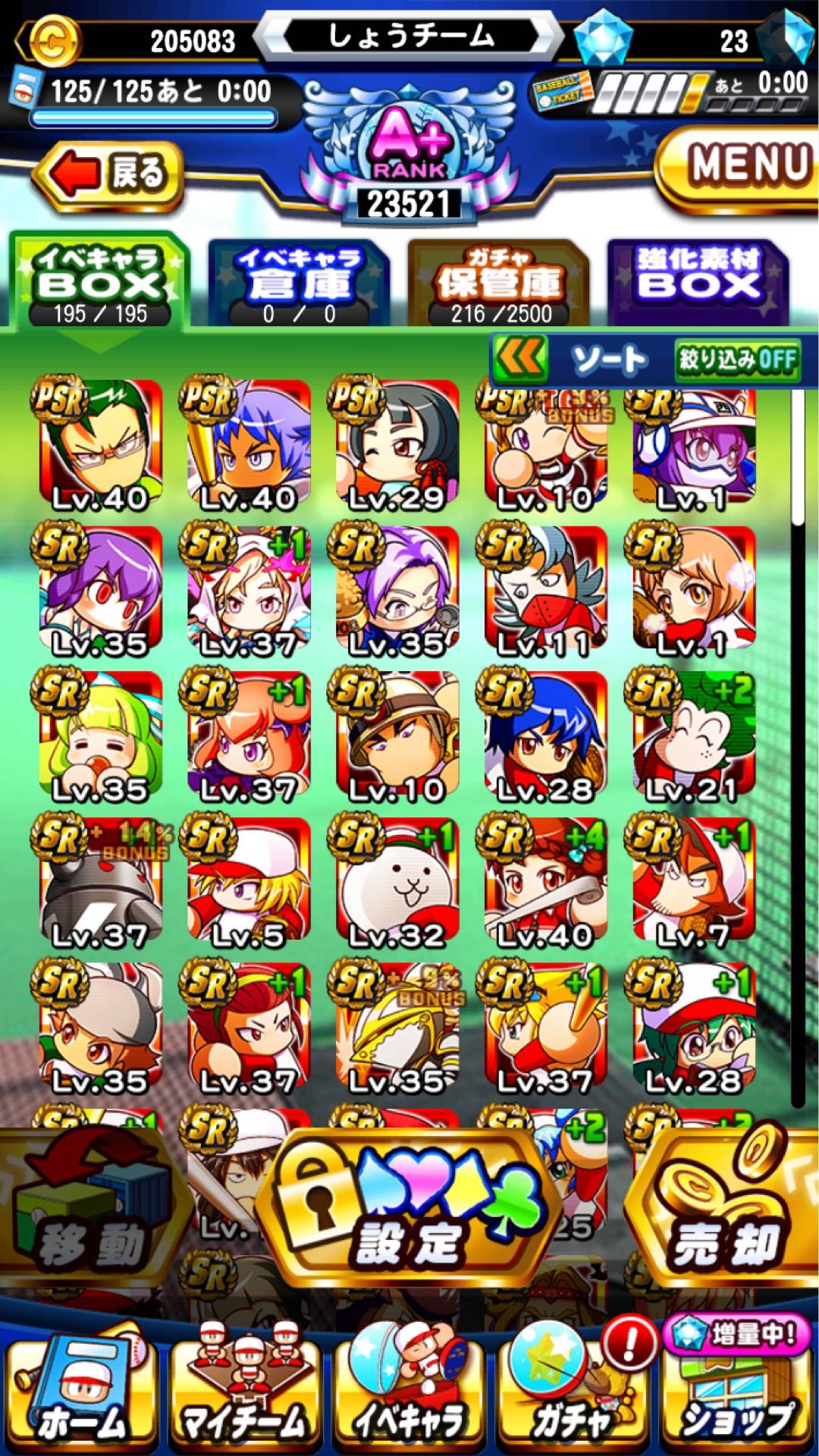
Task: Select the PSR character at Lv.29
Action: 397,444
